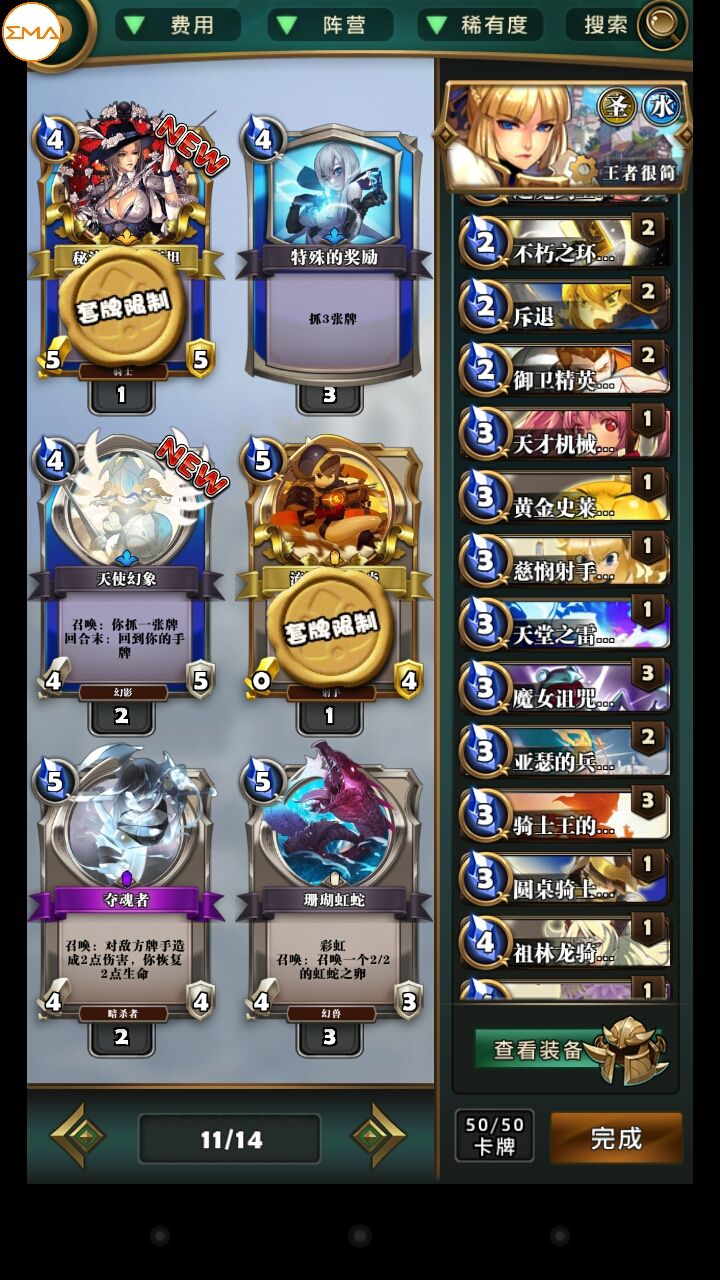Open the 阵营 faction filter dropdown
The width and height of the screenshot is (720, 1280).
click(x=330, y=25)
